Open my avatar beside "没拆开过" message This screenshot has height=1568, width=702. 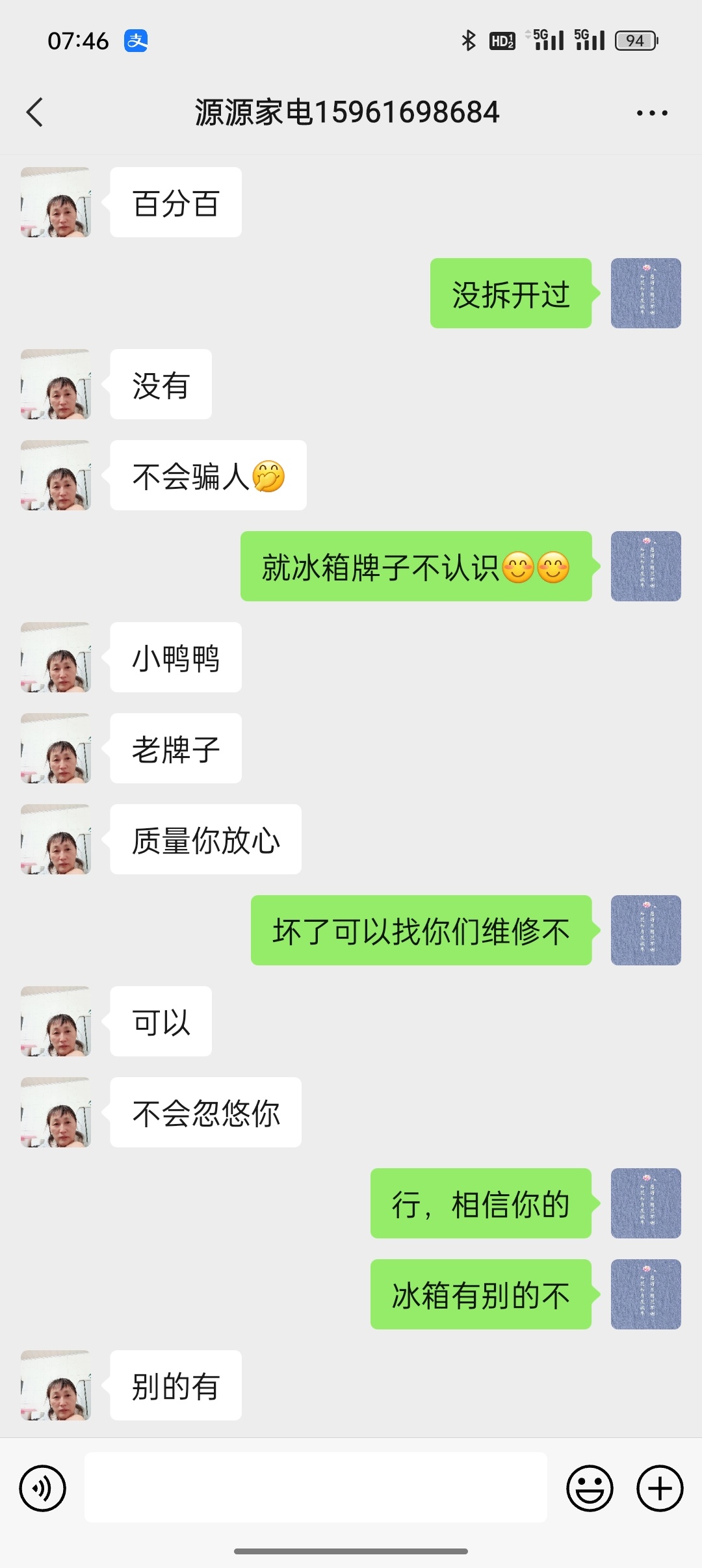[645, 293]
